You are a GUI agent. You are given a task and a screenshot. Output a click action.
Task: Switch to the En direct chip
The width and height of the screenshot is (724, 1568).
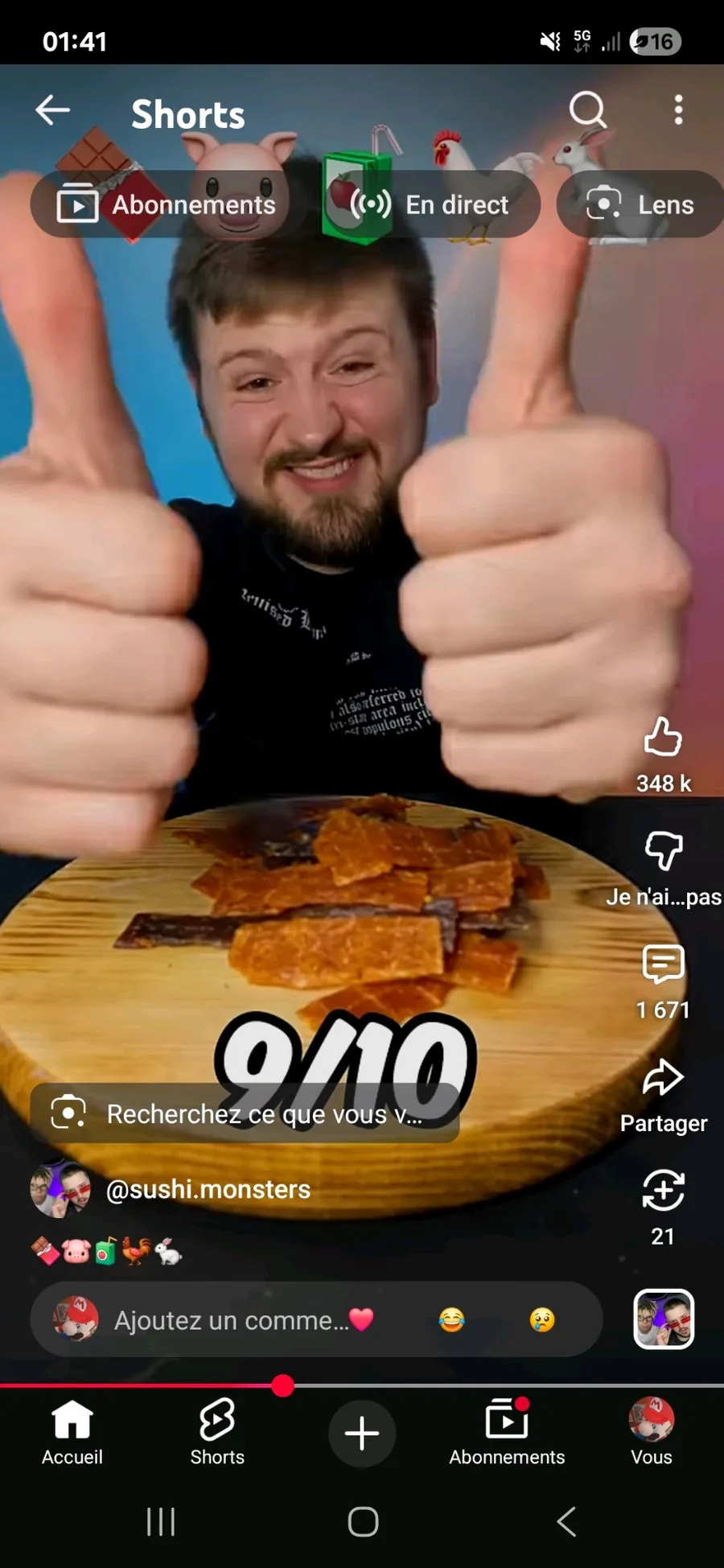[431, 204]
